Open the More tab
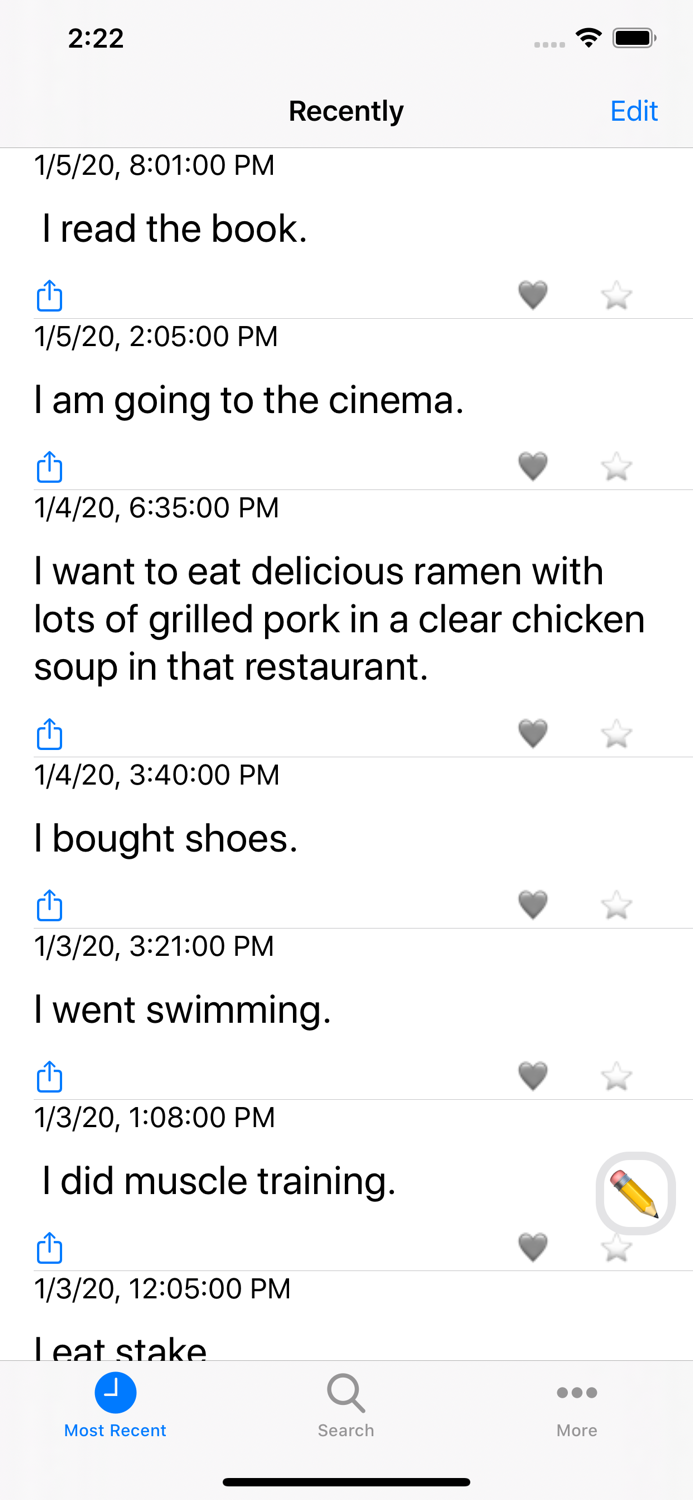The image size is (693, 1500). pyautogui.click(x=577, y=1405)
